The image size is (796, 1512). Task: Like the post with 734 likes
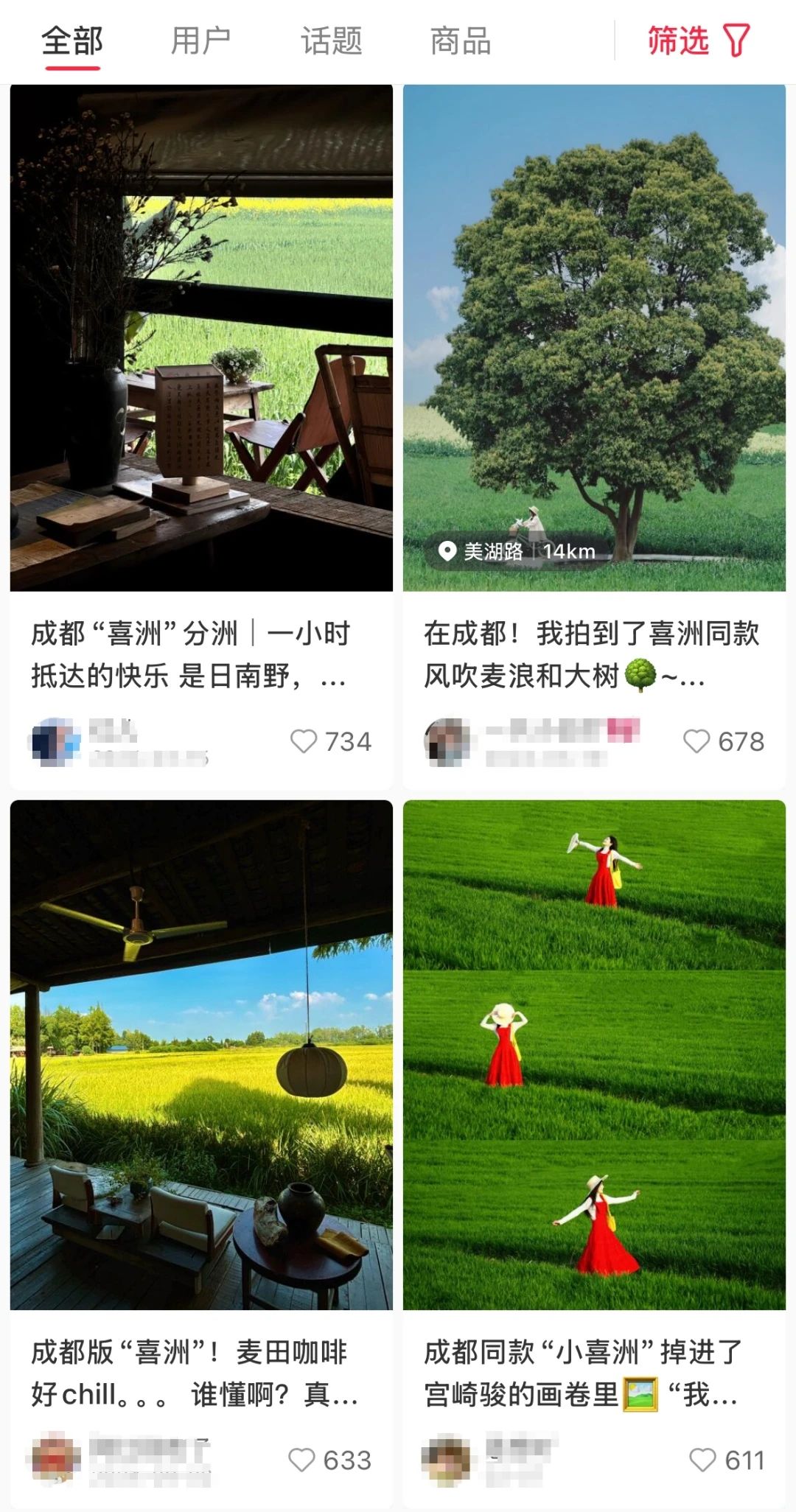tap(303, 741)
